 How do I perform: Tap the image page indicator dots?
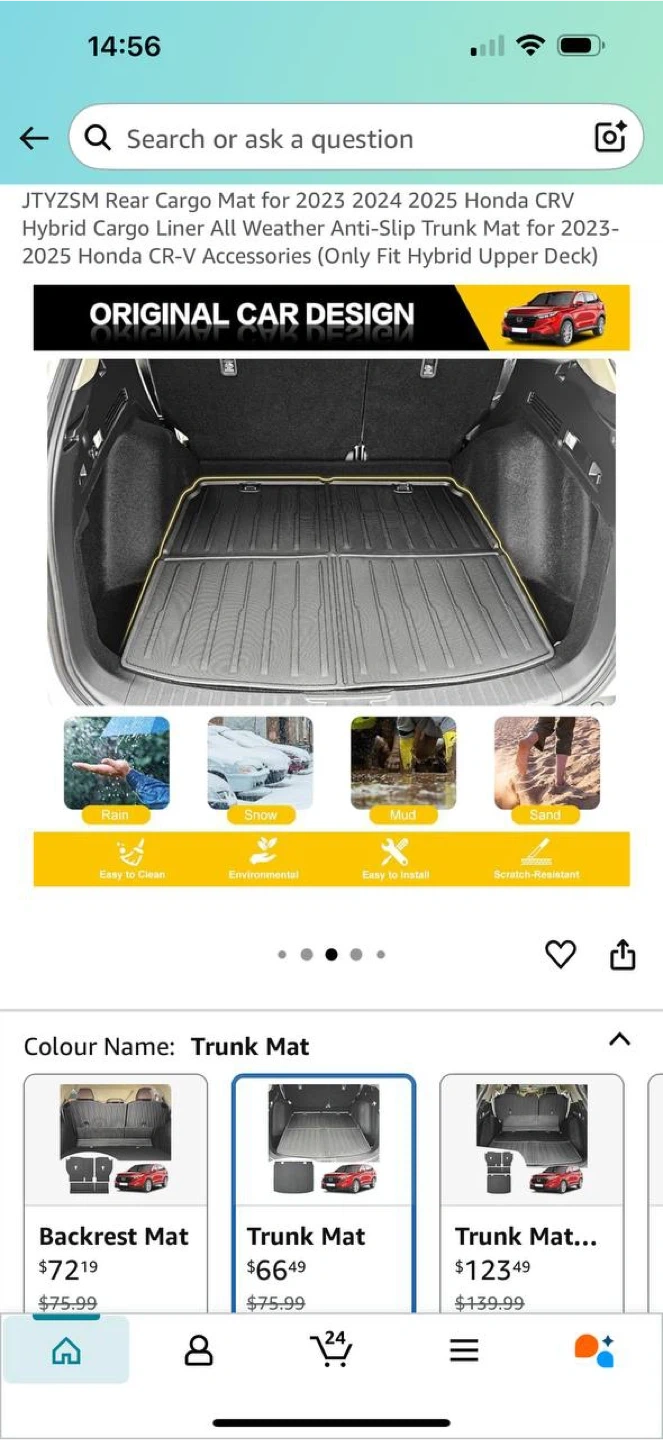pos(331,954)
